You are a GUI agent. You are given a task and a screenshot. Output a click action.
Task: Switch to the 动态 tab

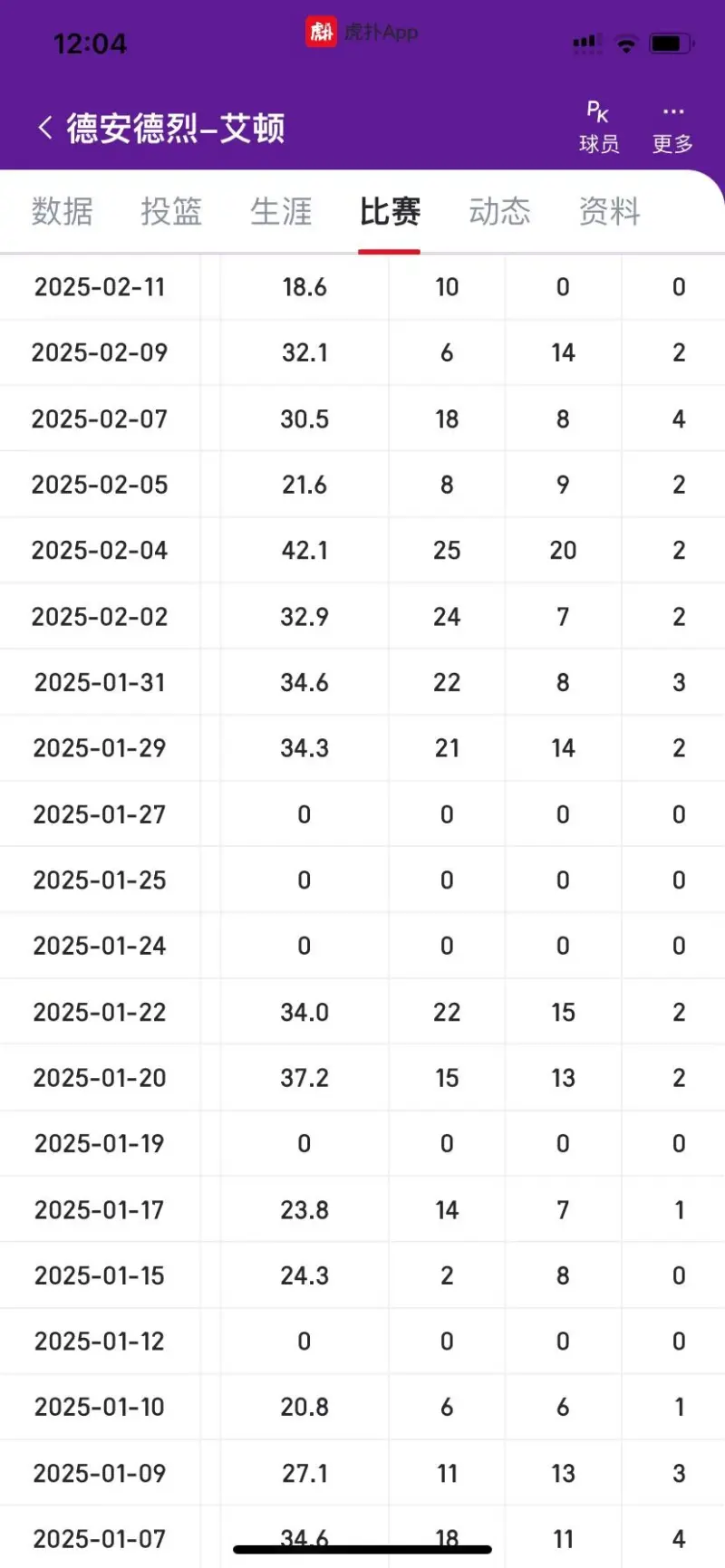pos(499,211)
